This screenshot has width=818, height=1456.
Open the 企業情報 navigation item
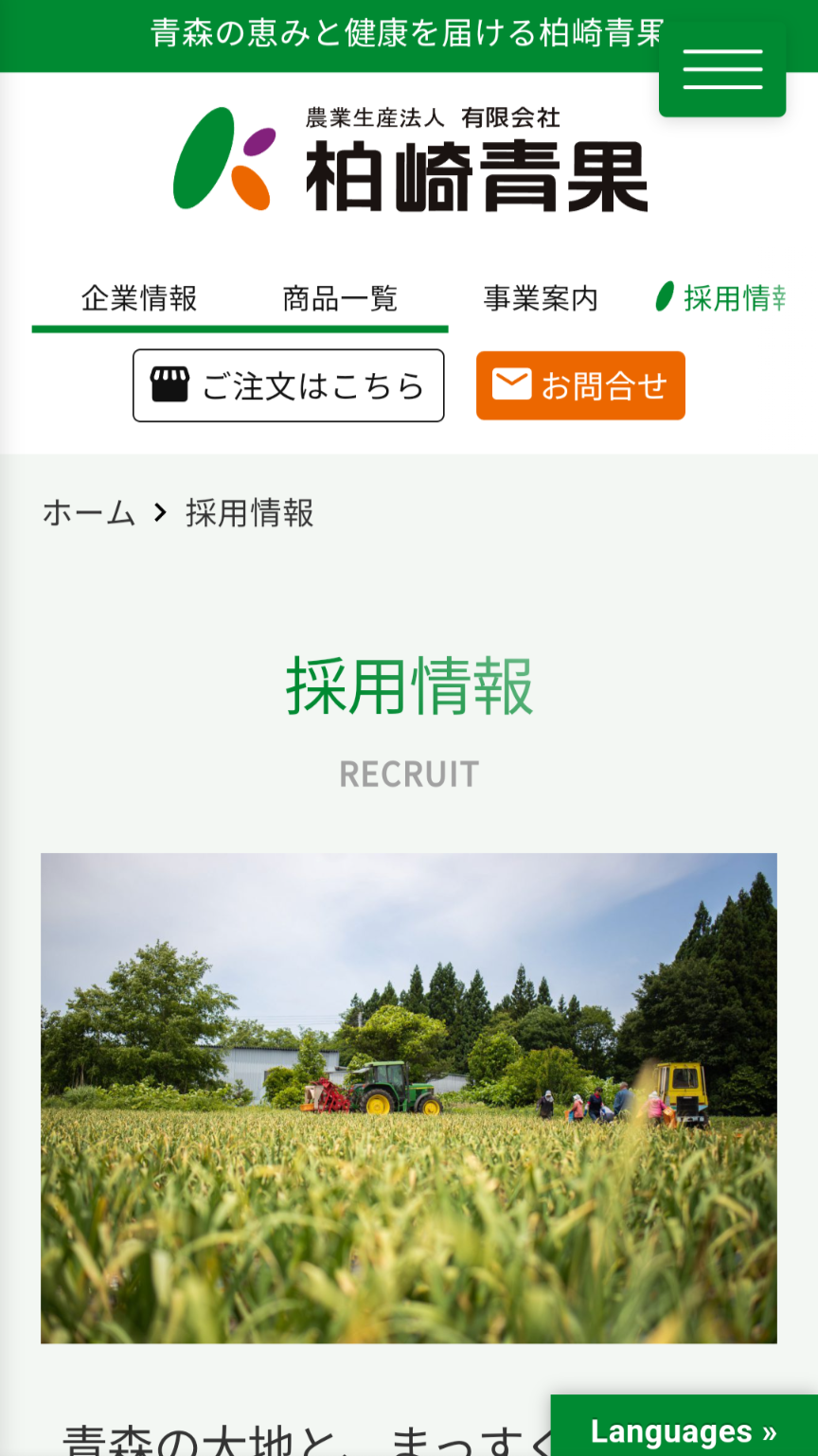(139, 299)
